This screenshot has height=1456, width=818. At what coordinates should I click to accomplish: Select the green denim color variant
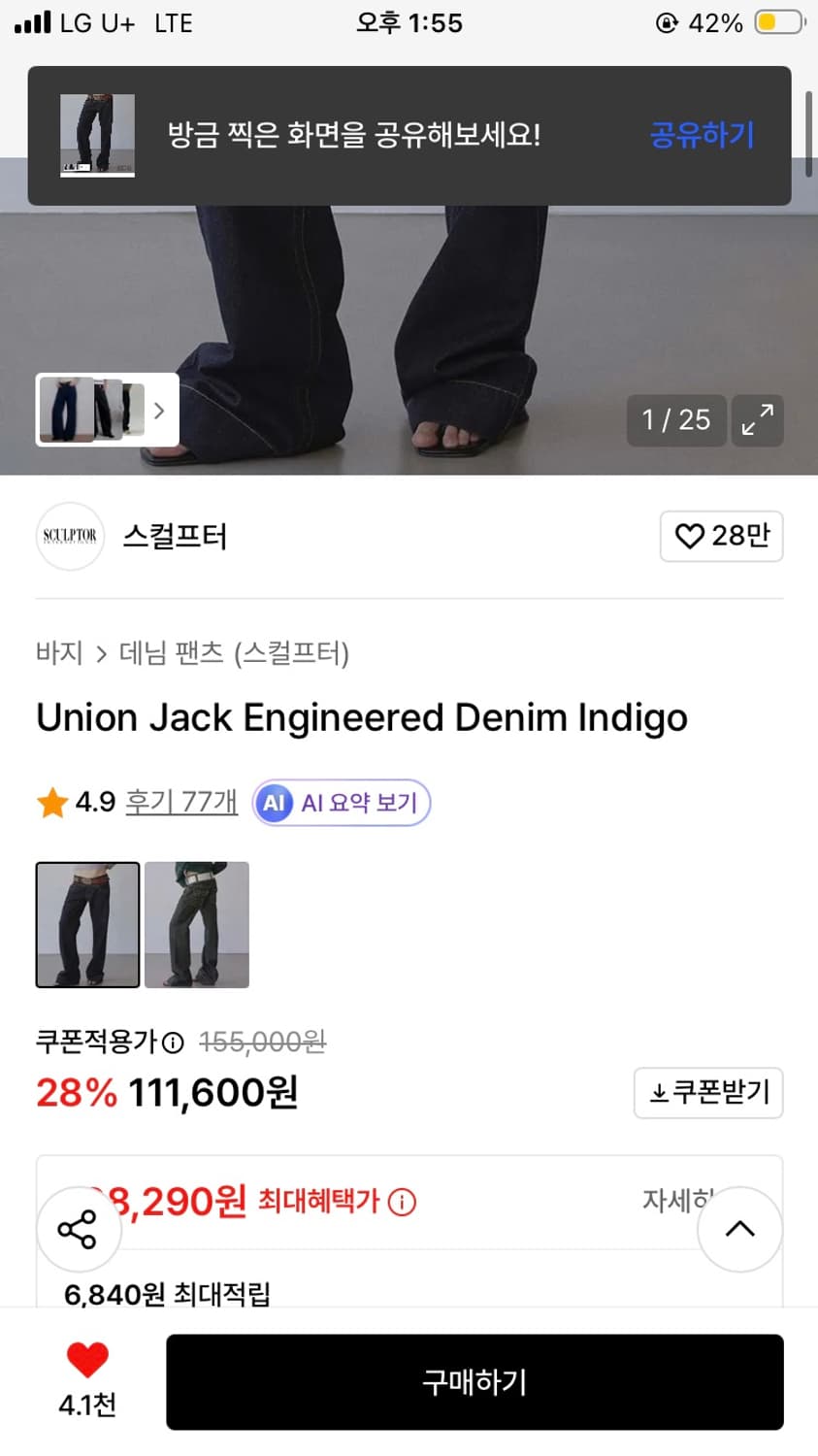pyautogui.click(x=196, y=924)
